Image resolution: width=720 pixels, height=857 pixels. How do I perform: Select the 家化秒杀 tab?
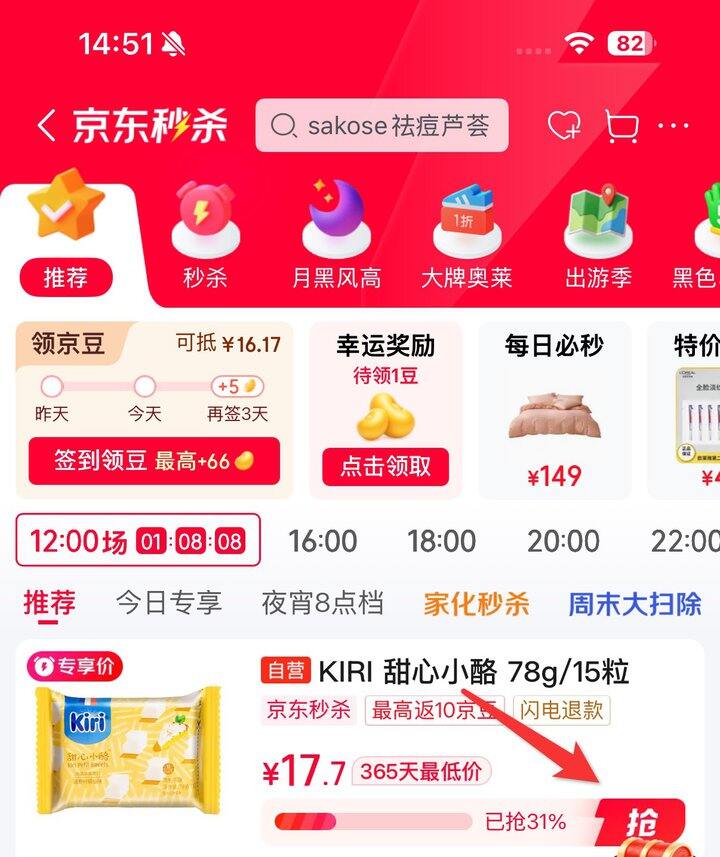[x=476, y=603]
